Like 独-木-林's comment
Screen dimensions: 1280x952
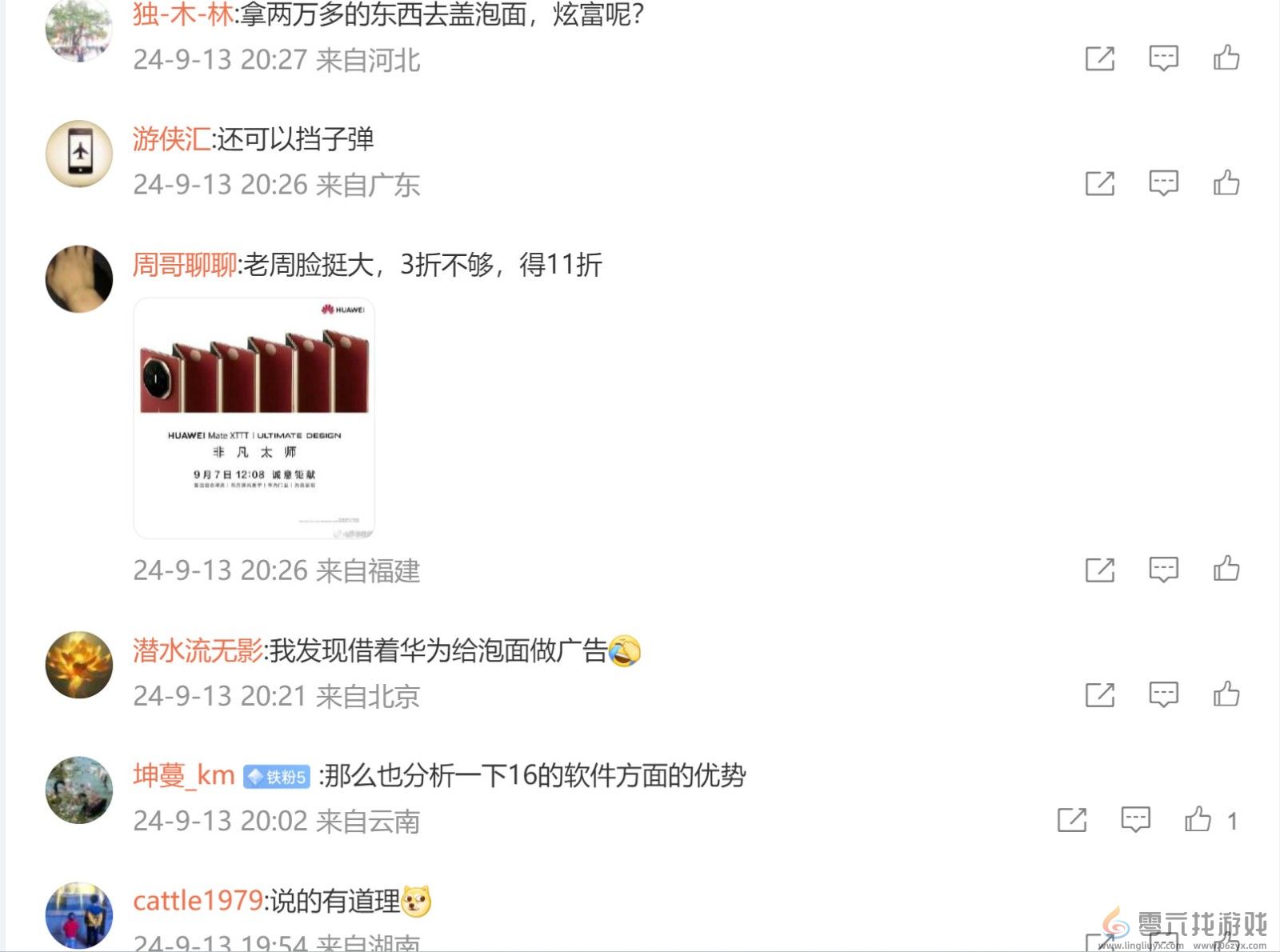click(x=1226, y=58)
